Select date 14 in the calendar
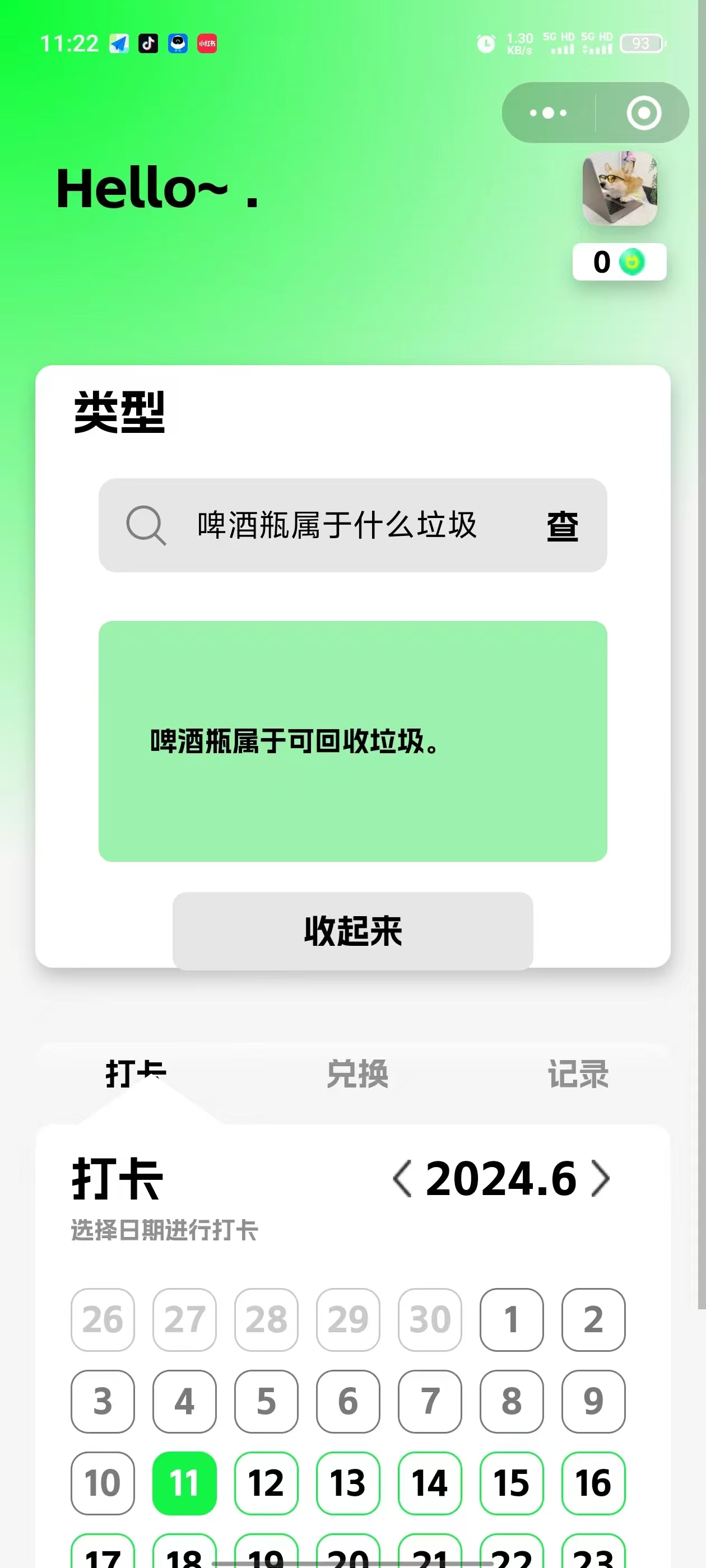 click(429, 1483)
